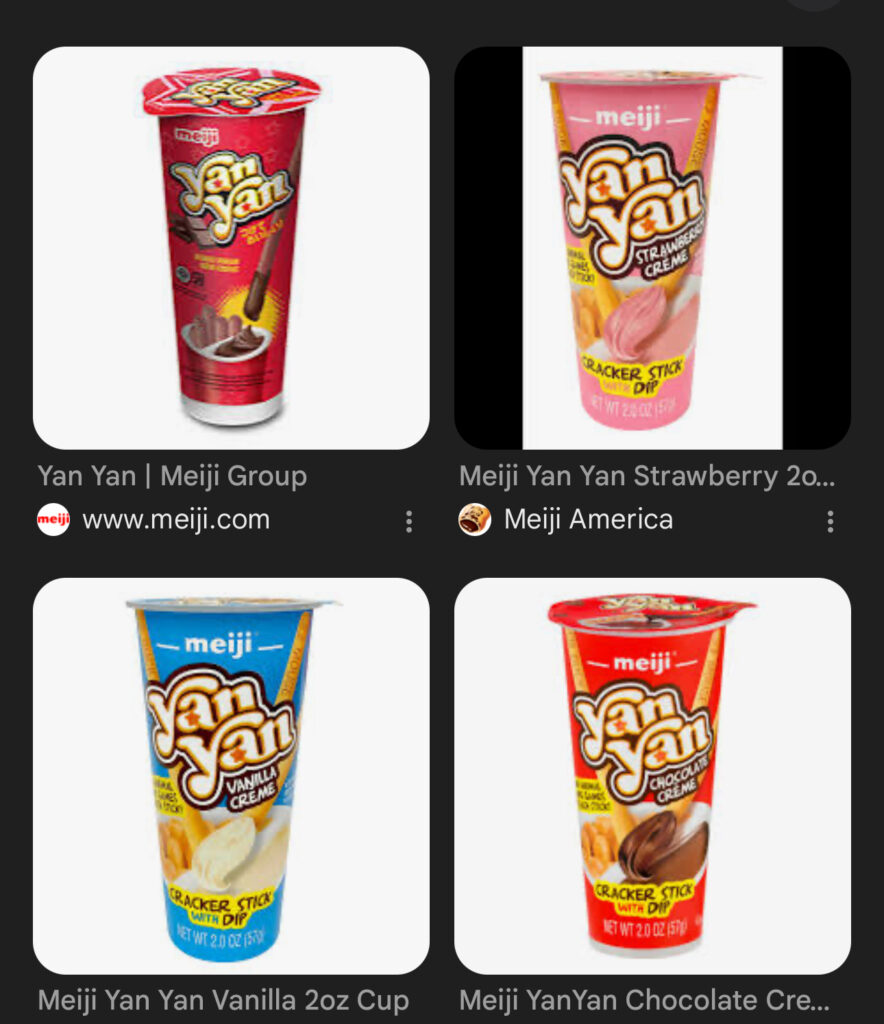Open the Yan Yan Strawberry image result
This screenshot has width=884, height=1024.
(652, 248)
